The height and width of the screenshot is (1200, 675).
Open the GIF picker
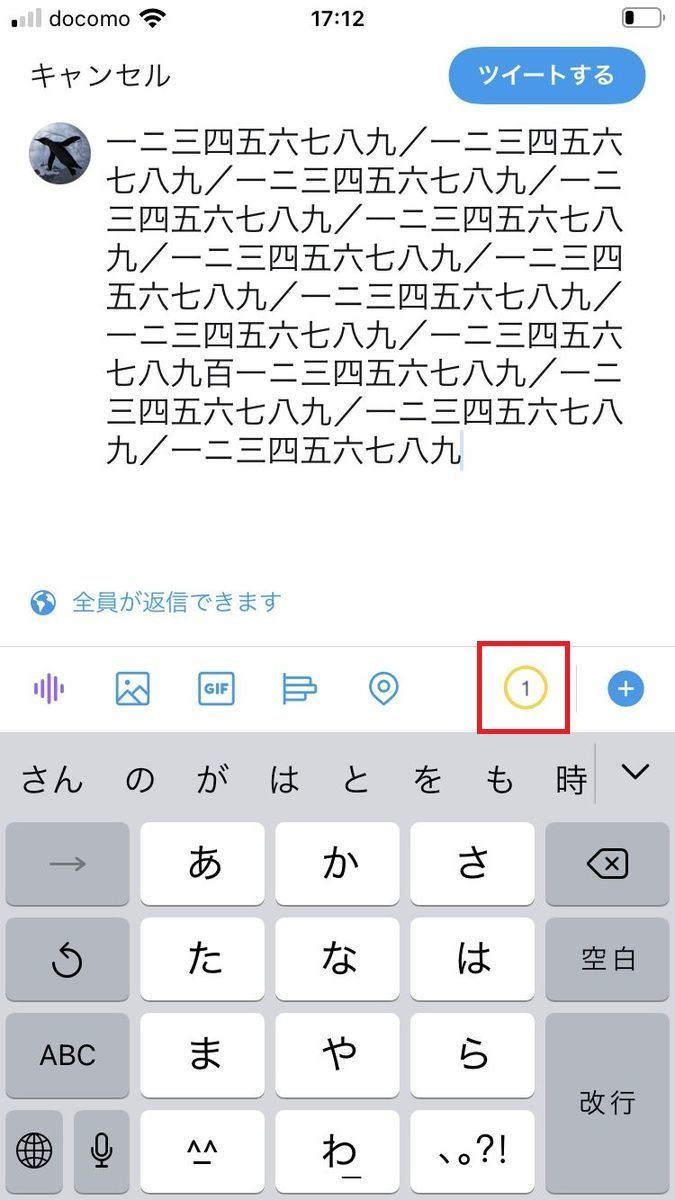(x=216, y=688)
